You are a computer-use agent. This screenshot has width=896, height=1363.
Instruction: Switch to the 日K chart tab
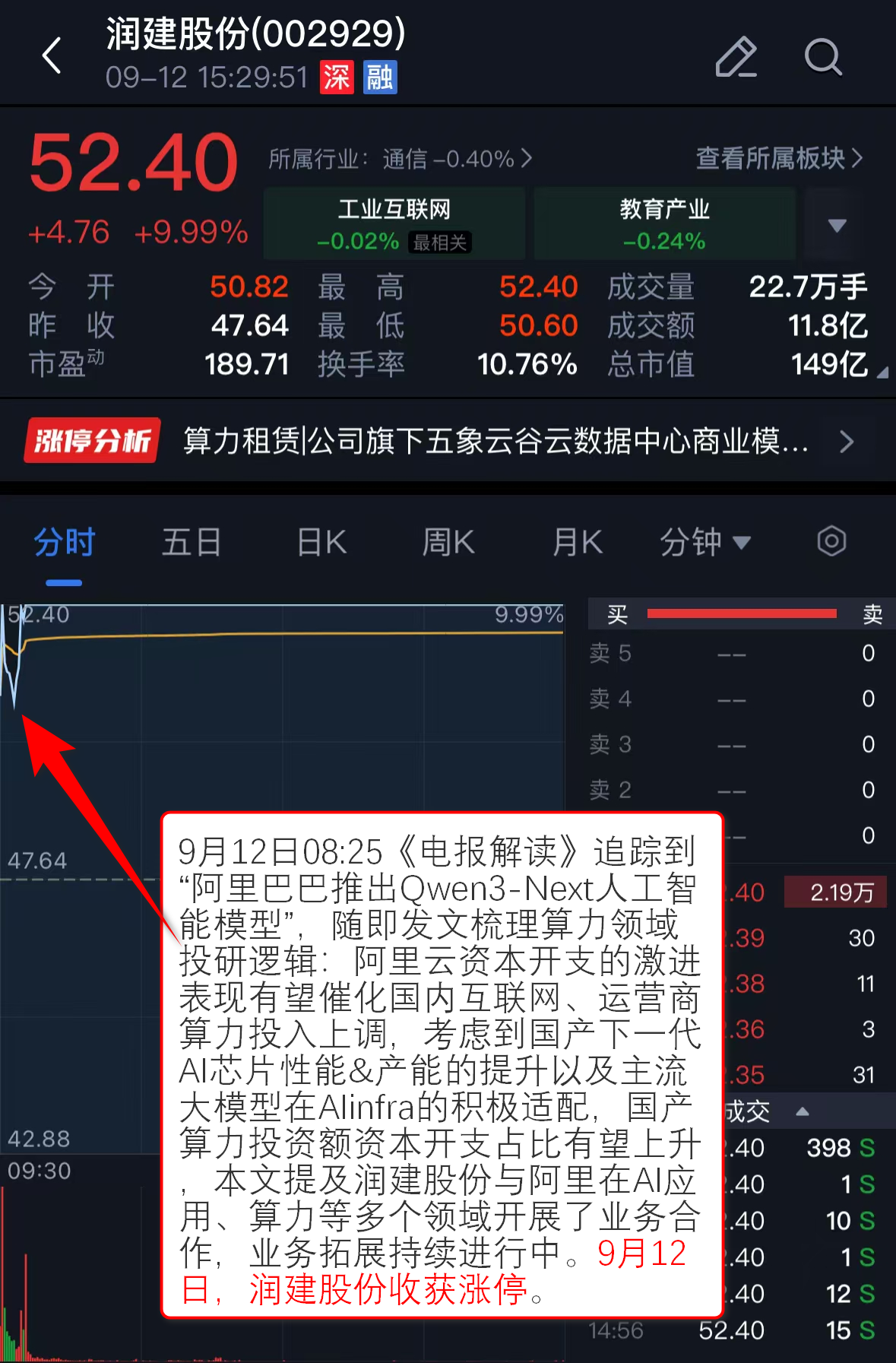(321, 543)
